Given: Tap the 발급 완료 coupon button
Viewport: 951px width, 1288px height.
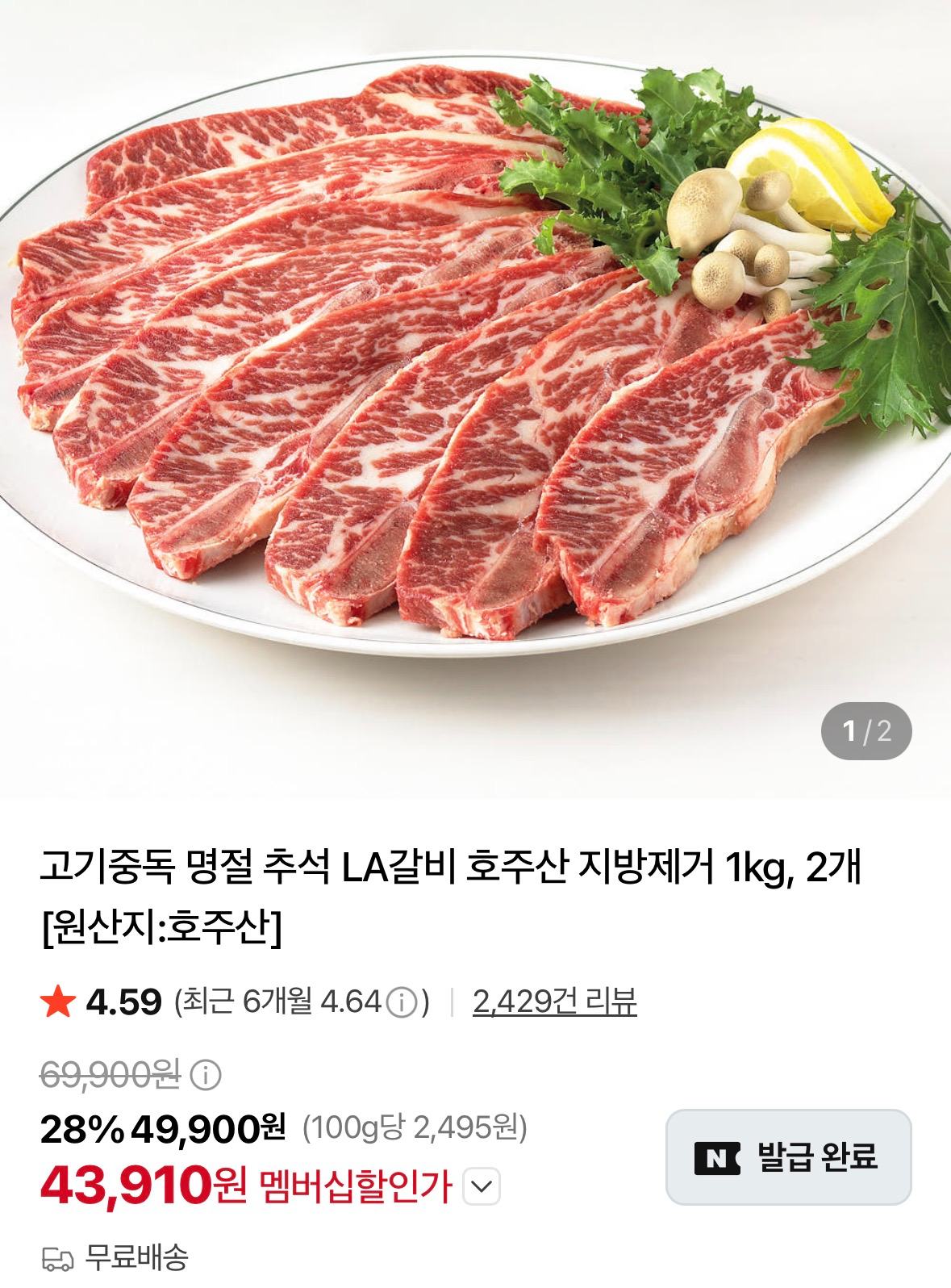Looking at the screenshot, I should click(788, 1157).
